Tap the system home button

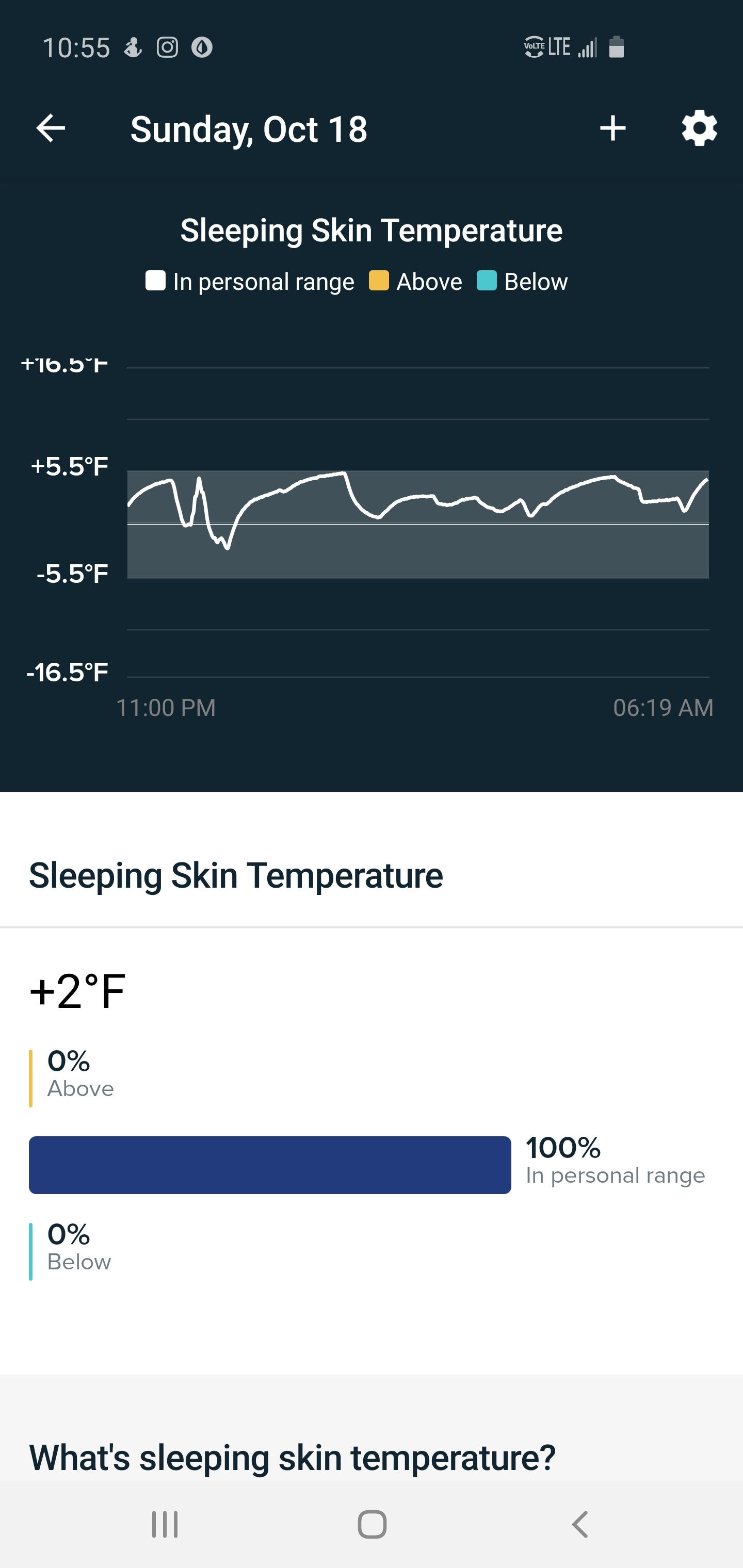(x=372, y=1524)
